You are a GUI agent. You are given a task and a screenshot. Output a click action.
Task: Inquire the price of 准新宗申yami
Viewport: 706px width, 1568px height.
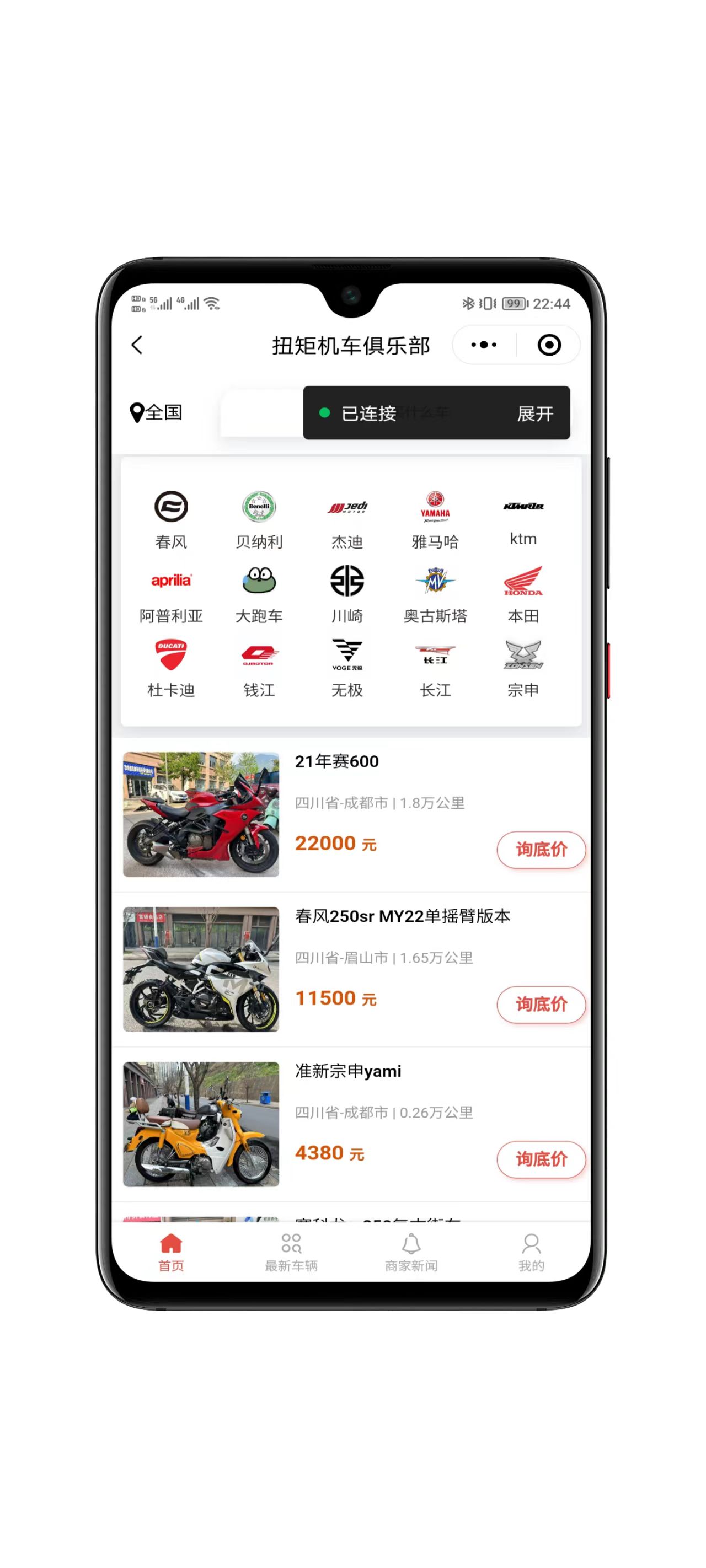pyautogui.click(x=541, y=1158)
